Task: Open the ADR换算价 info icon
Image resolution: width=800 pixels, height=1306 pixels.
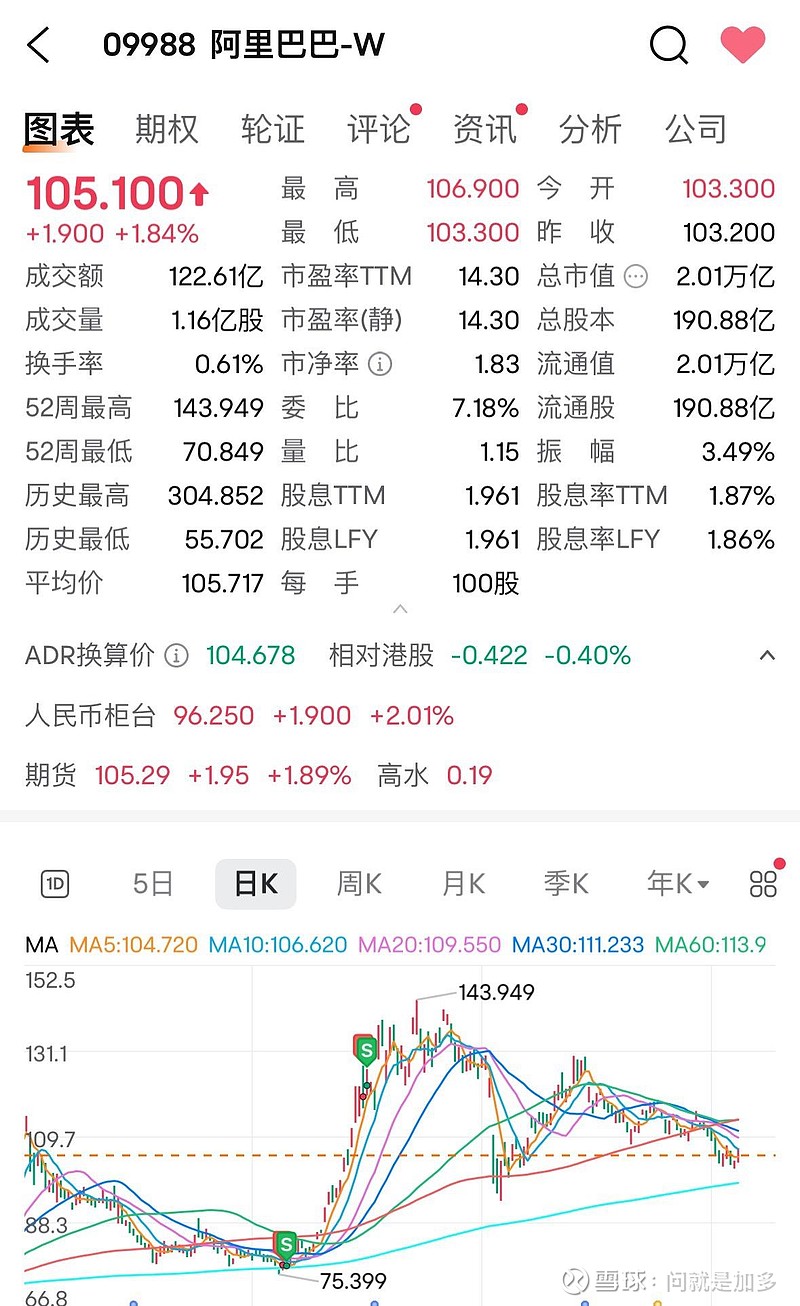Action: tap(176, 656)
